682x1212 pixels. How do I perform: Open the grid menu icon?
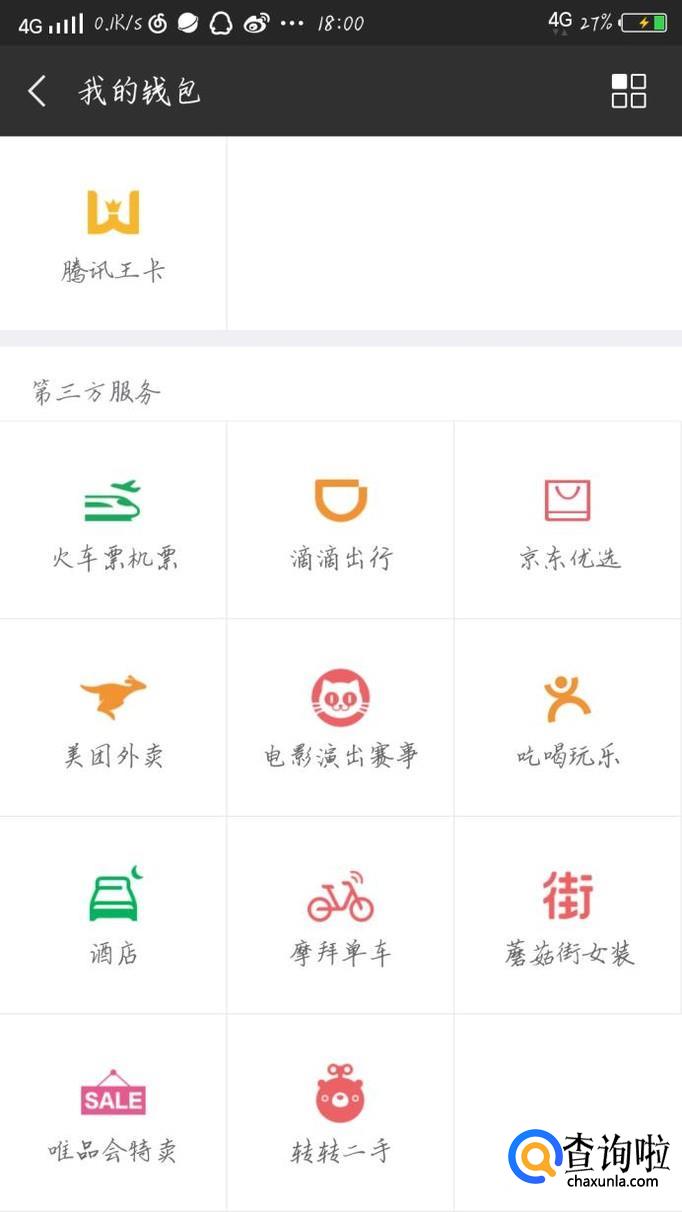[x=628, y=91]
